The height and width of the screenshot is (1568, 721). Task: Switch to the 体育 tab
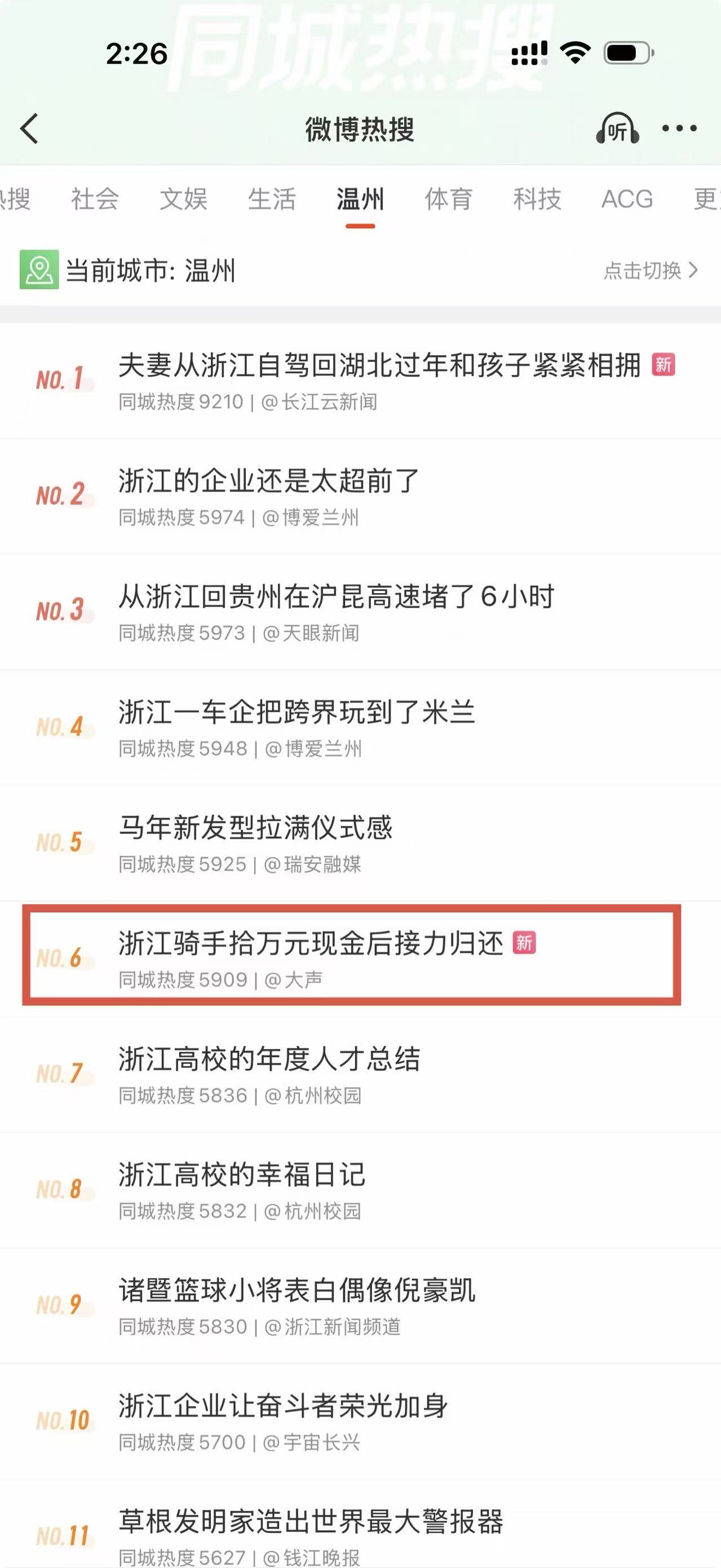pyautogui.click(x=448, y=200)
